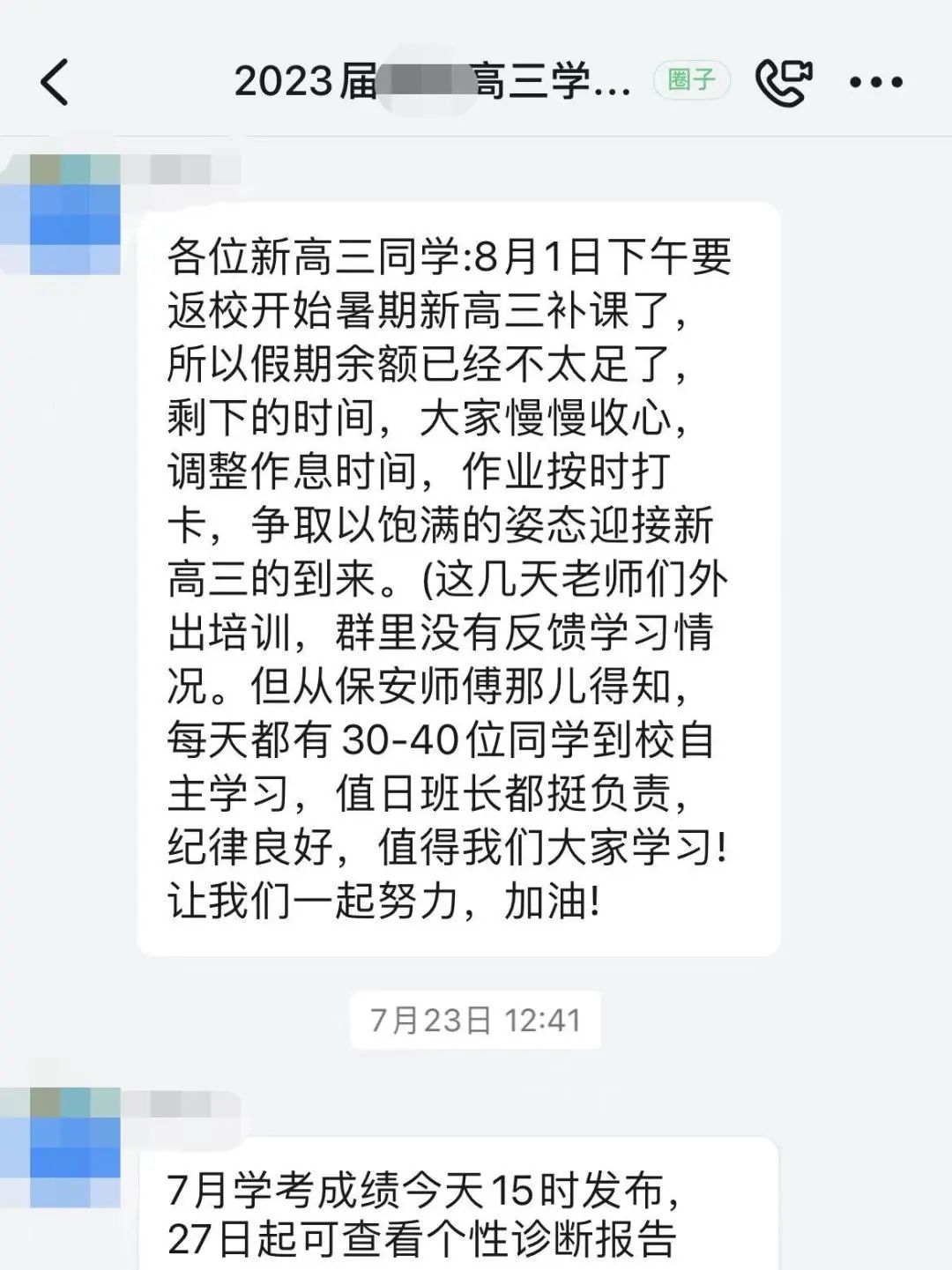The image size is (952, 1270).
Task: Open the three-dot more options menu
Action: point(875,82)
